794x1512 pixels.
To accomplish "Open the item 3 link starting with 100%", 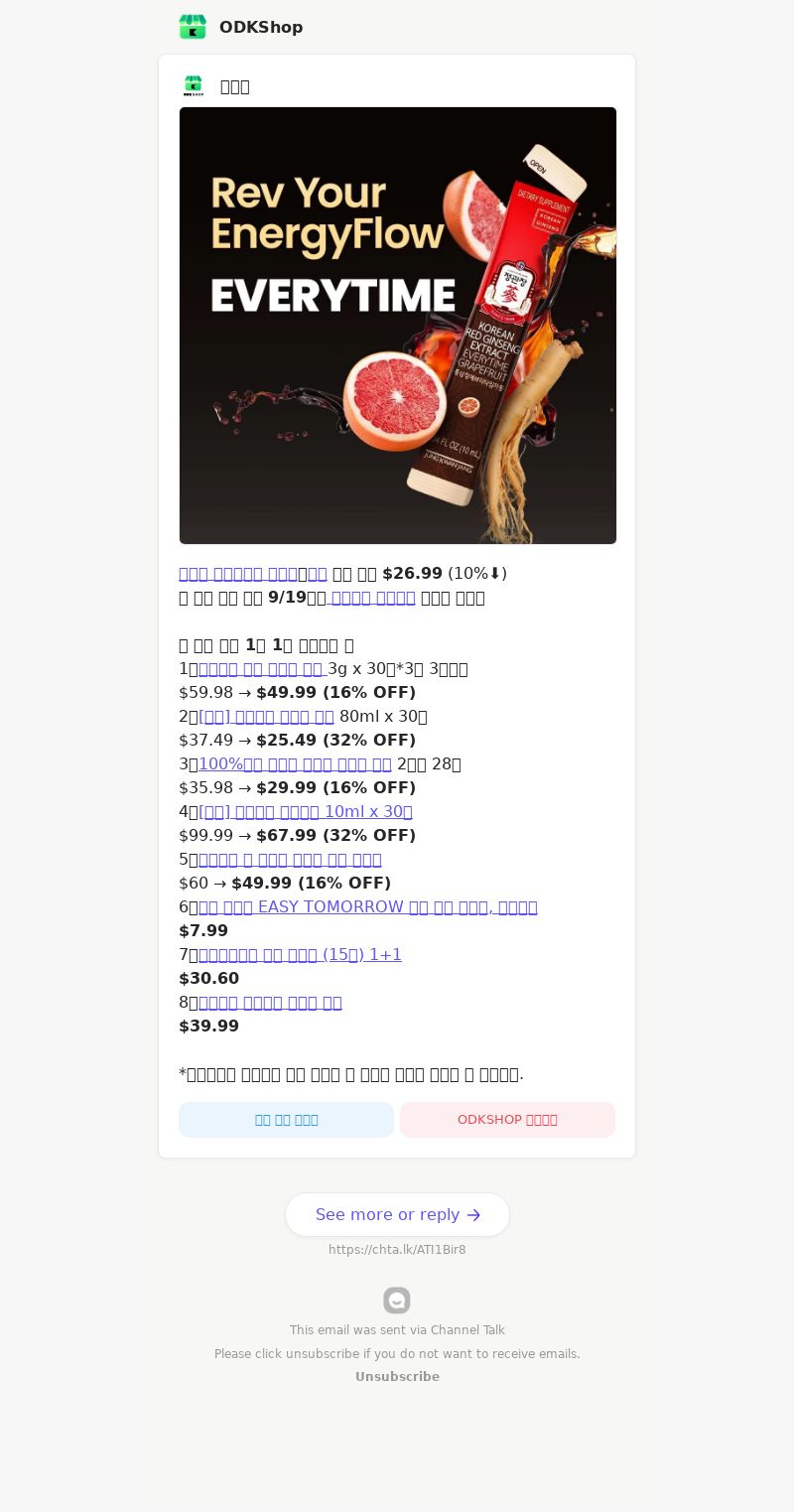I will [x=295, y=764].
